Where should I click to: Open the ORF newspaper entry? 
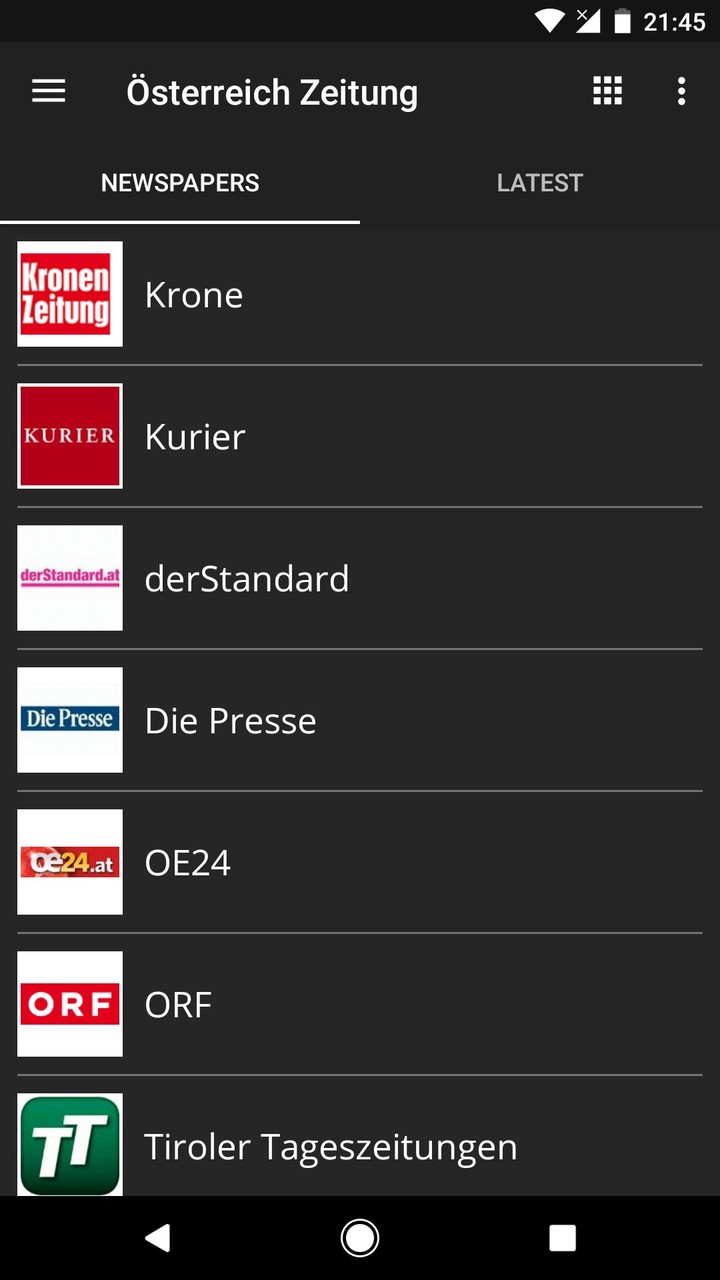(x=360, y=1004)
